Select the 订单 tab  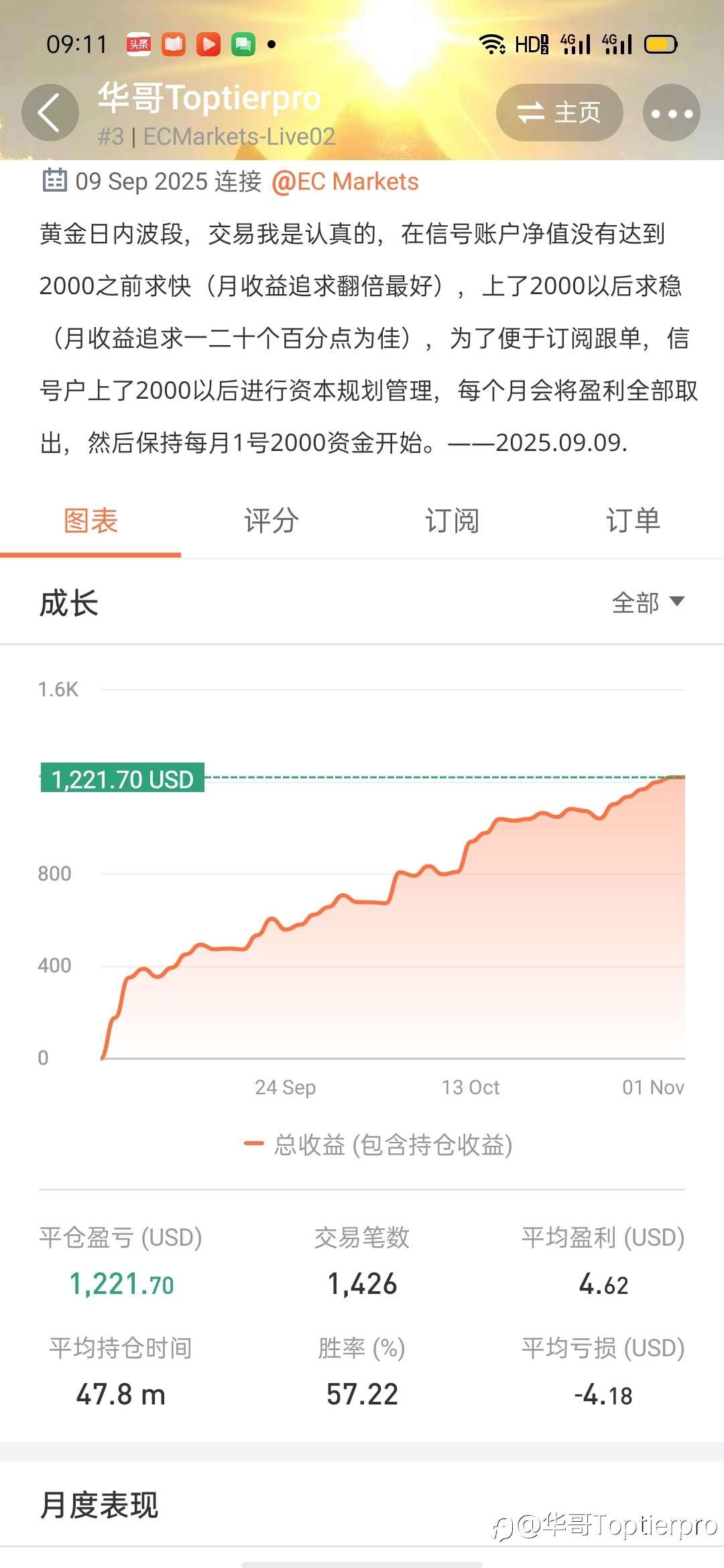[632, 521]
